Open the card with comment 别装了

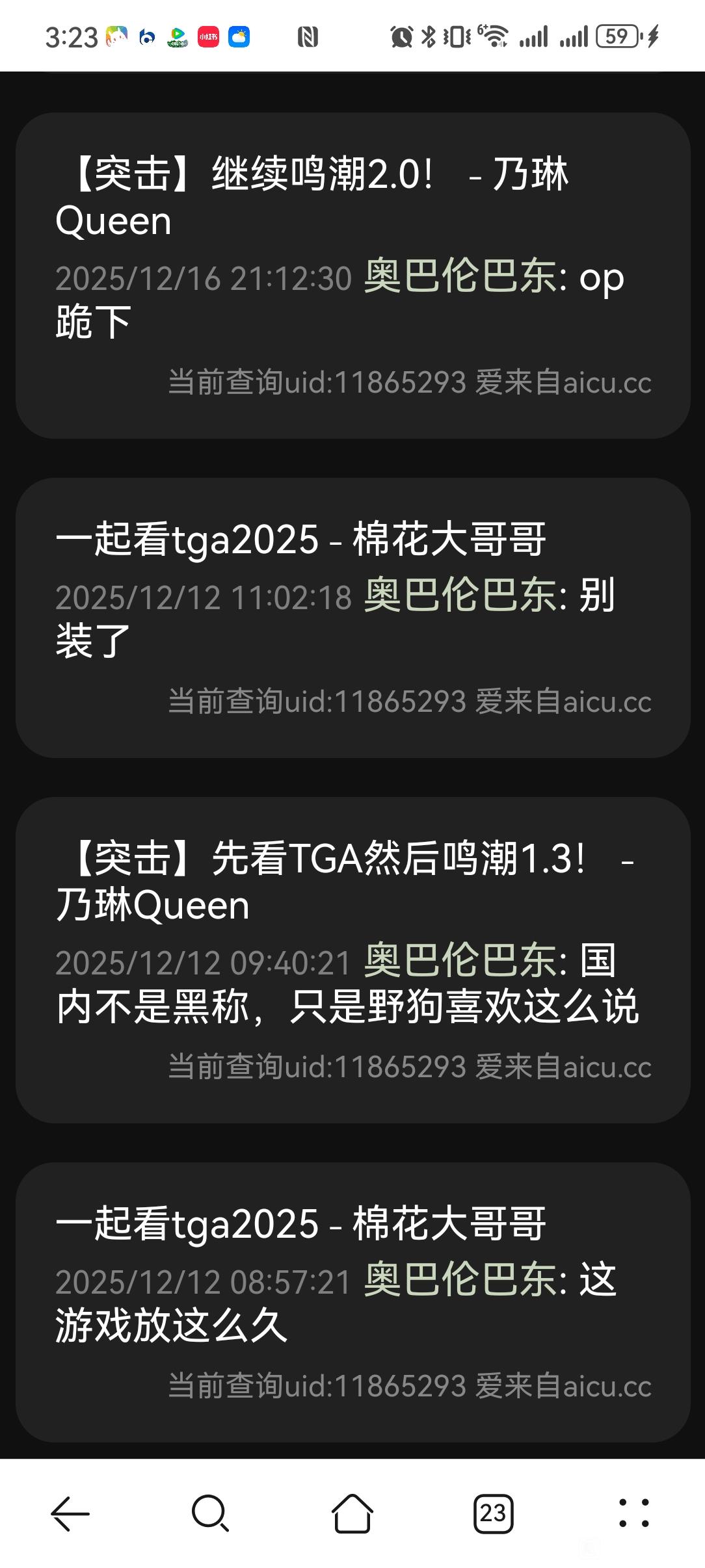[x=352, y=618]
